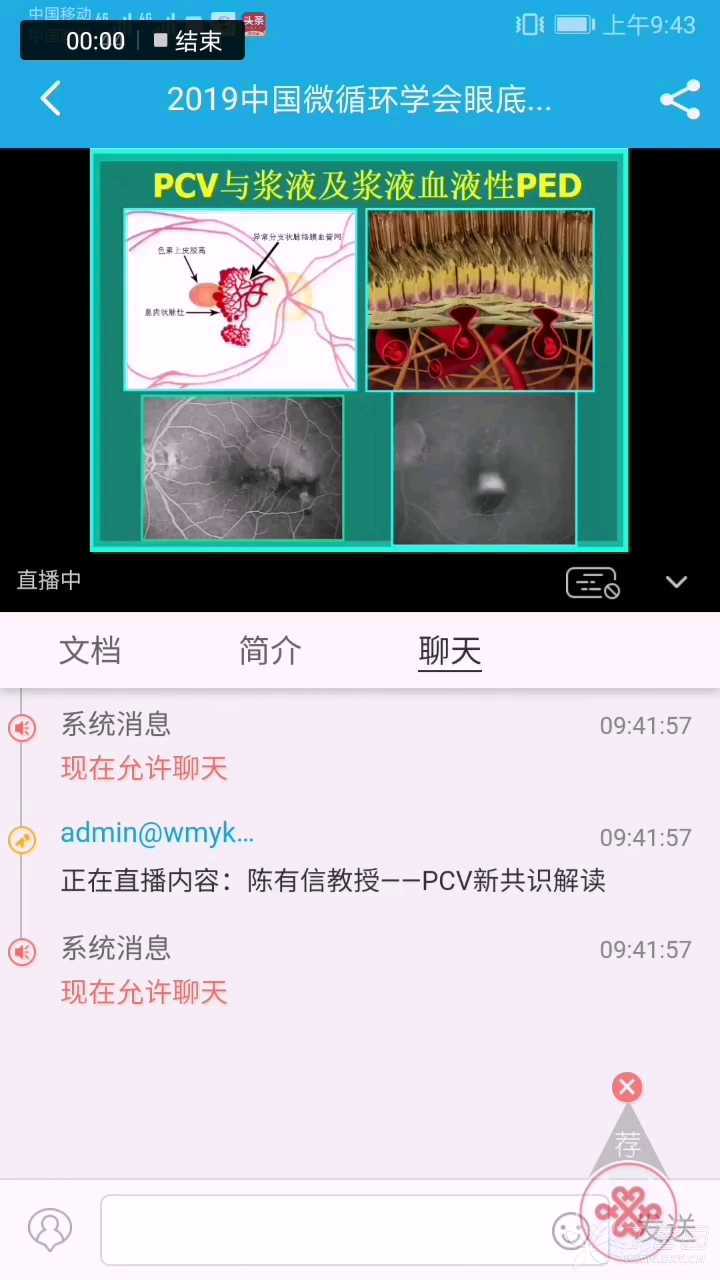720x1280 pixels.
Task: Select the 聊天 tab
Action: coord(450,651)
